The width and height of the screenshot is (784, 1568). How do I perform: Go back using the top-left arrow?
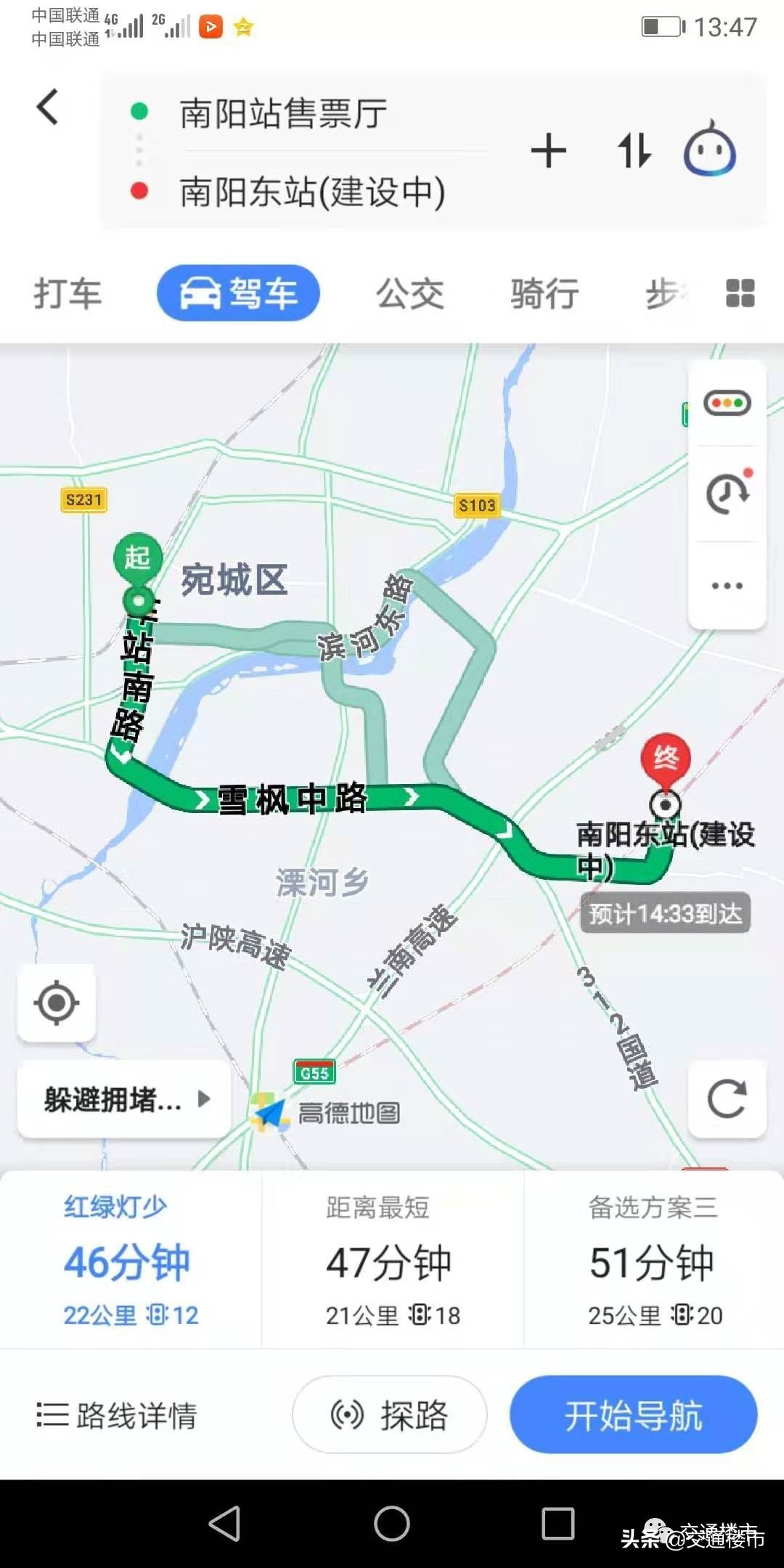coord(48,107)
